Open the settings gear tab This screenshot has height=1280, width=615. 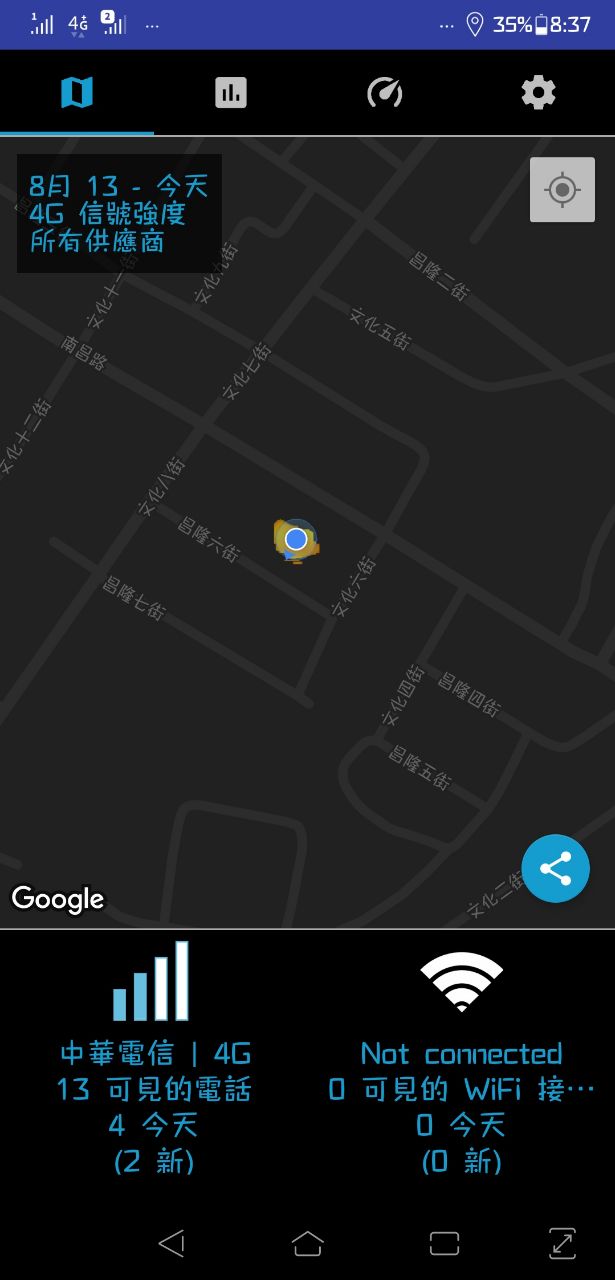538,93
